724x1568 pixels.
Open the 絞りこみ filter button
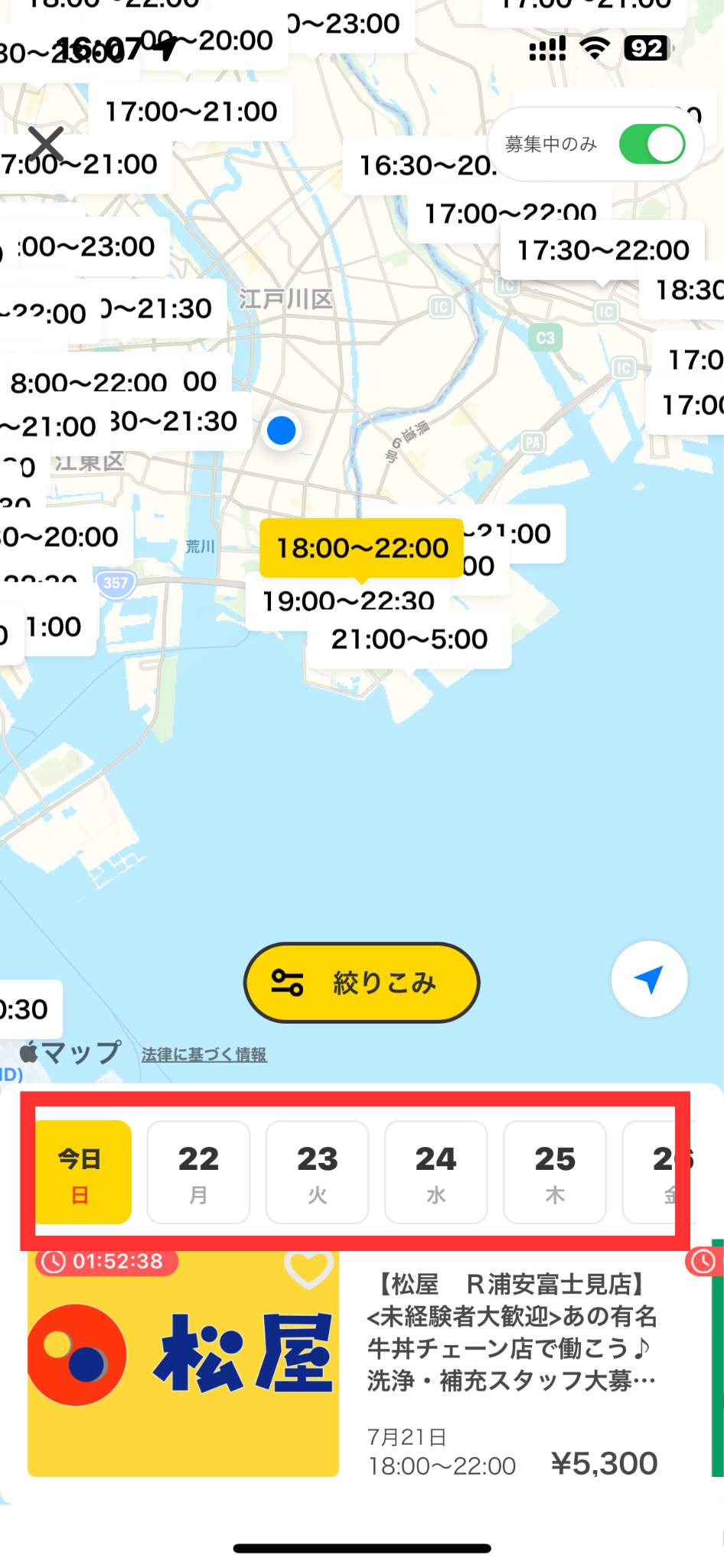362,982
